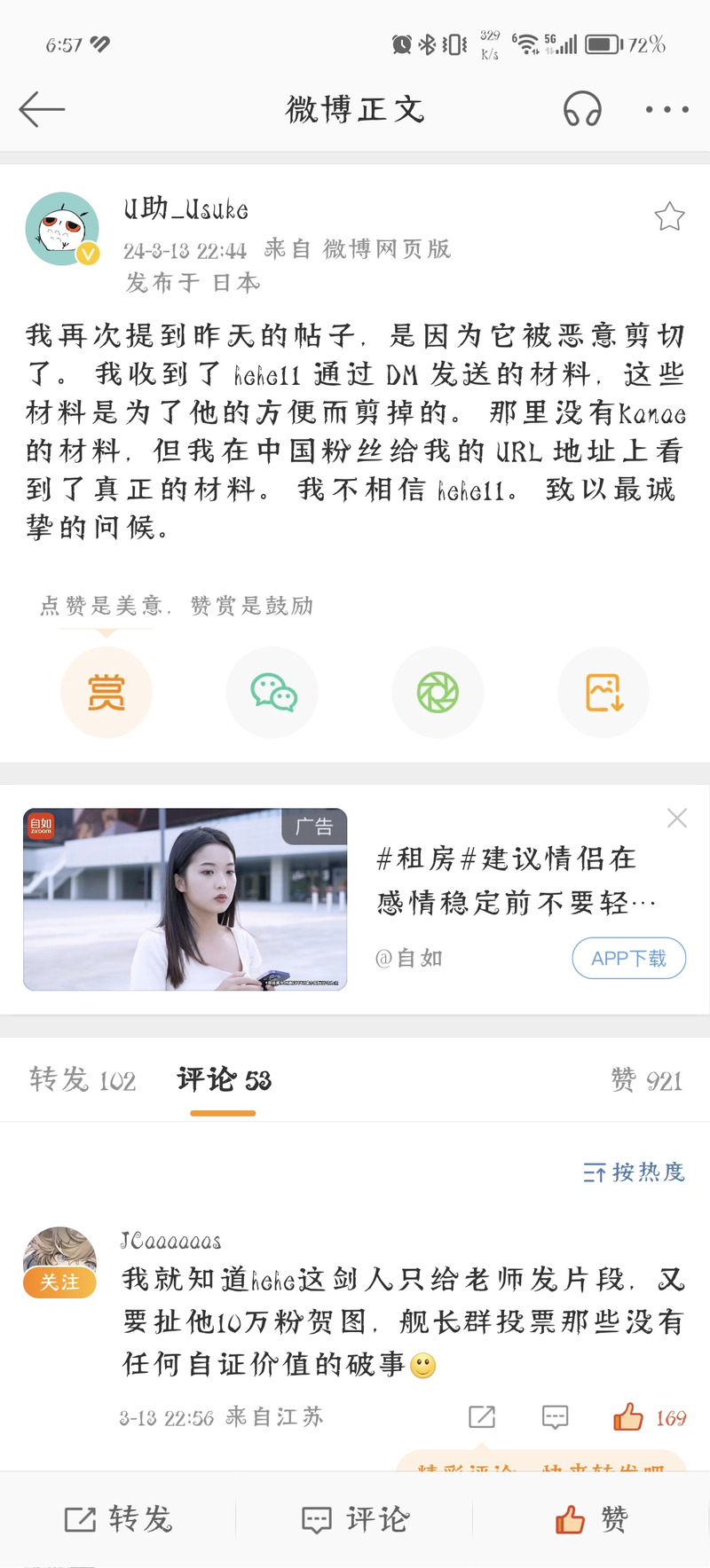710x1568 pixels.
Task: Tap APP下载 button on the ad
Action: click(628, 958)
